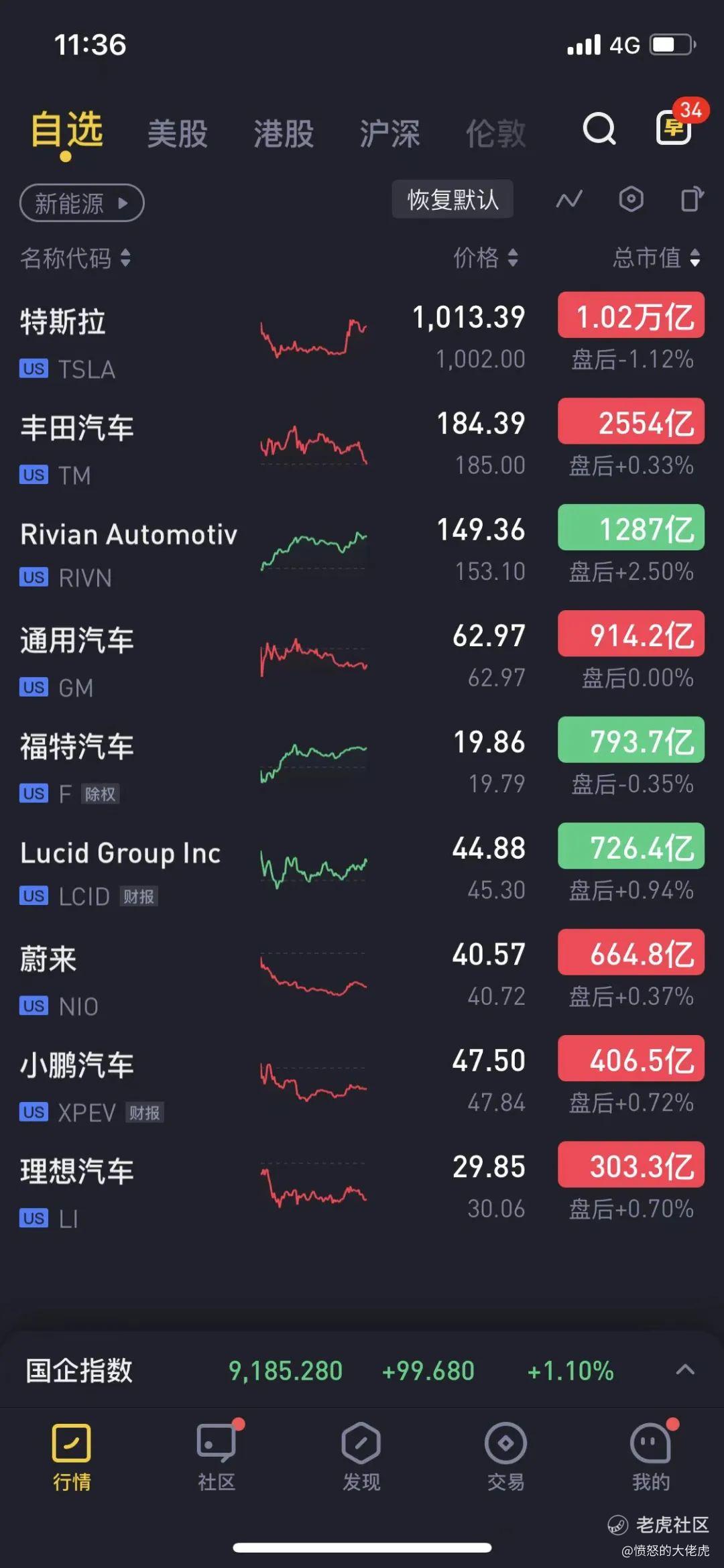
Task: Switch to the 美股 tab
Action: [178, 133]
